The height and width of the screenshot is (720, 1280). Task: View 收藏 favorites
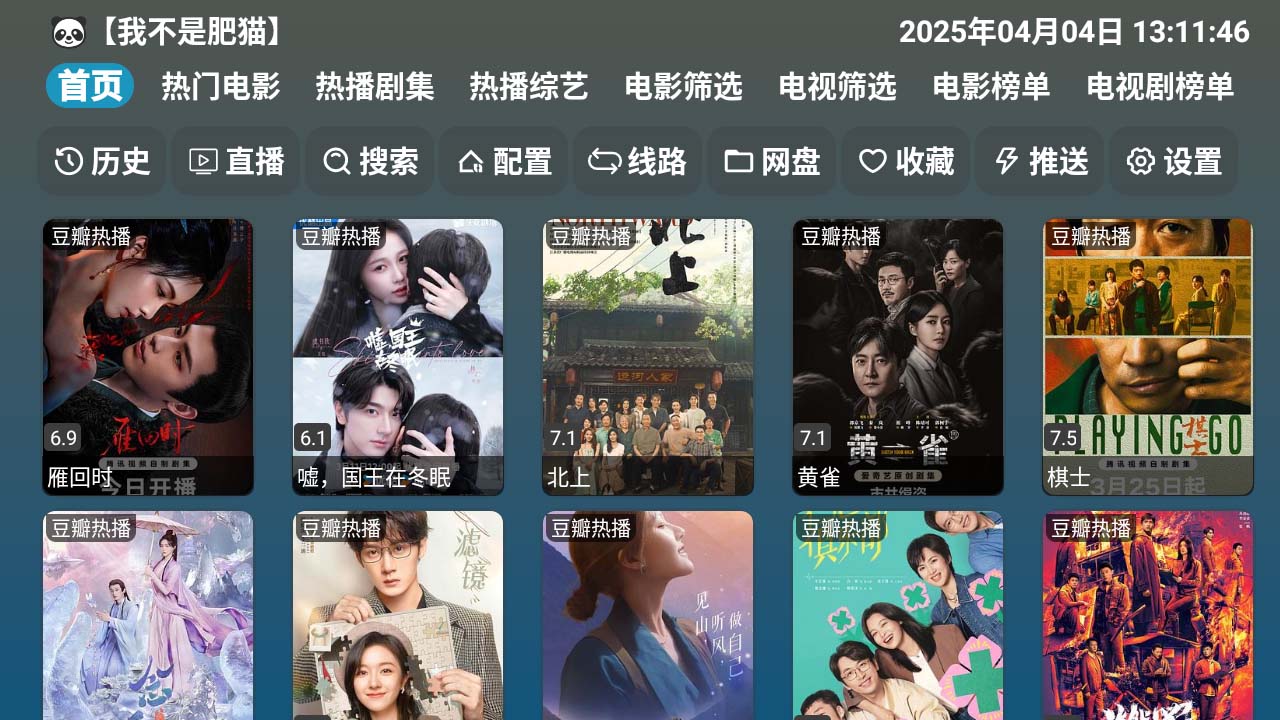[906, 161]
